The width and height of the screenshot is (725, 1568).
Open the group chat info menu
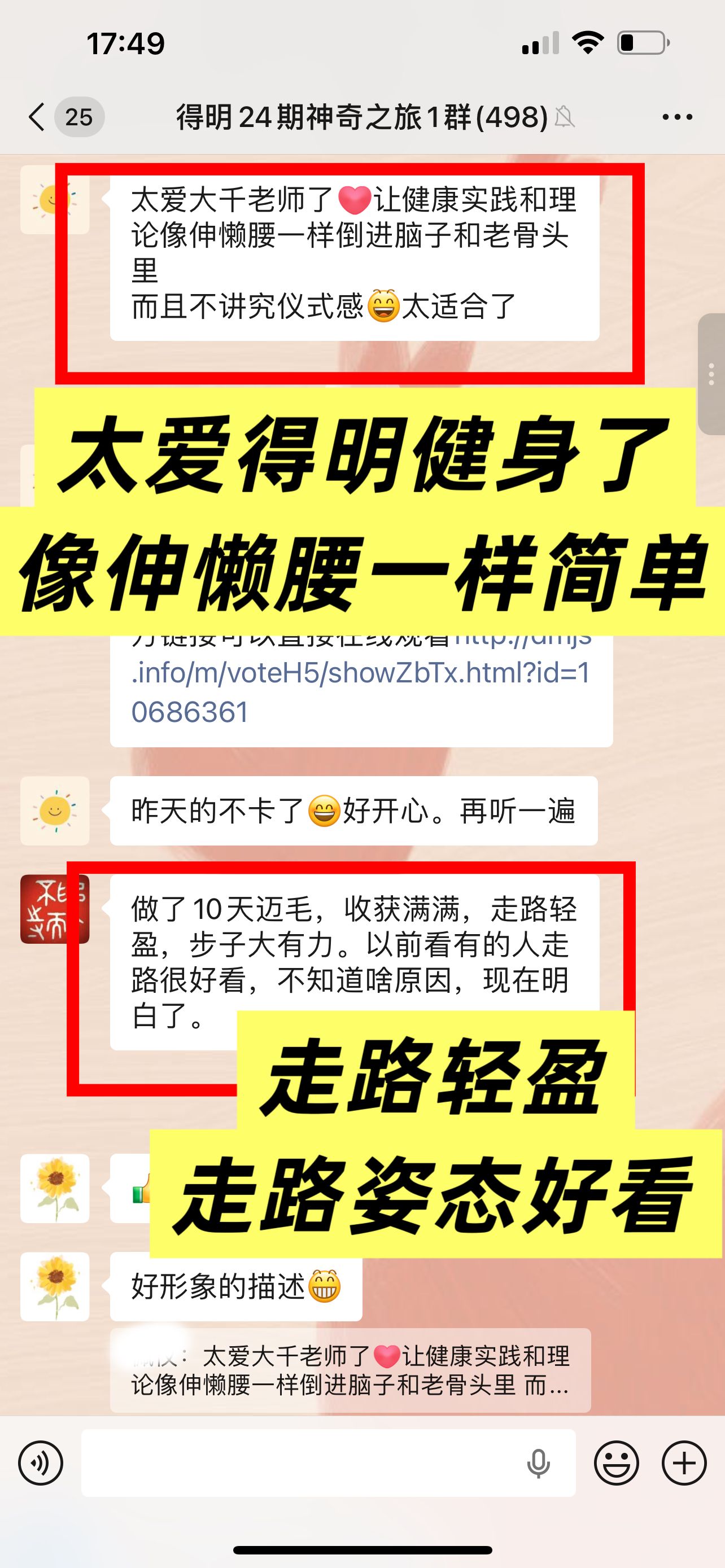pos(677,117)
